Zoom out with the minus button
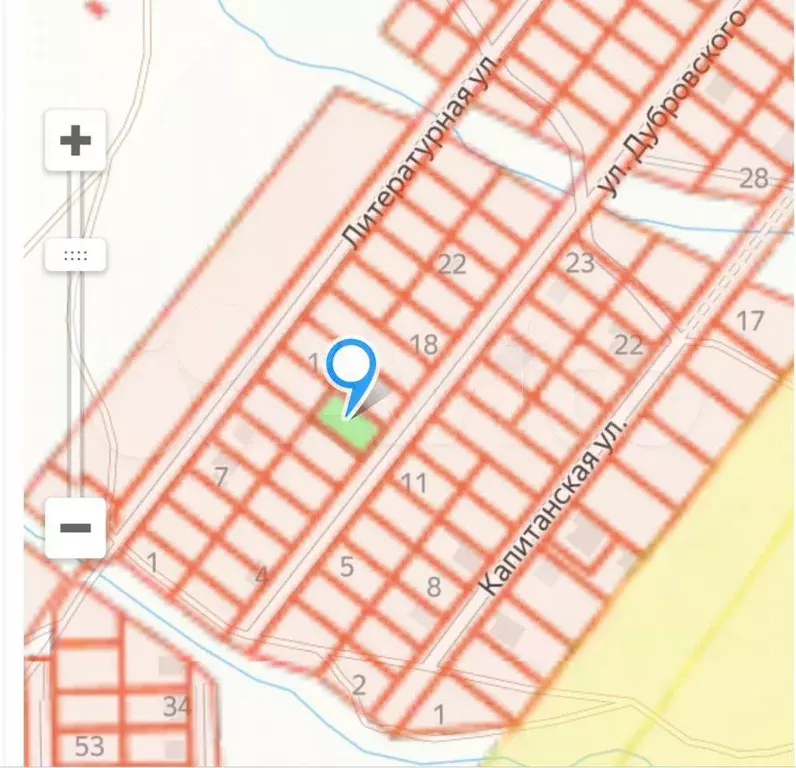The height and width of the screenshot is (768, 796). 75,527
